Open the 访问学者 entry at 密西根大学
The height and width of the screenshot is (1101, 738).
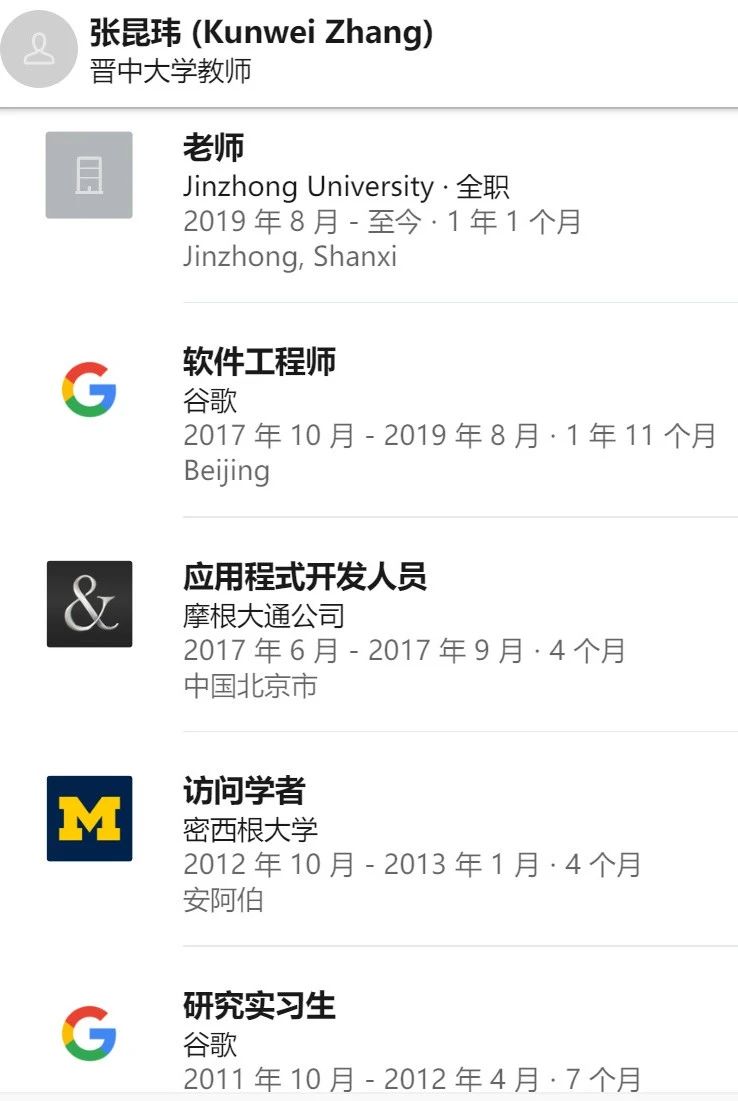(244, 791)
